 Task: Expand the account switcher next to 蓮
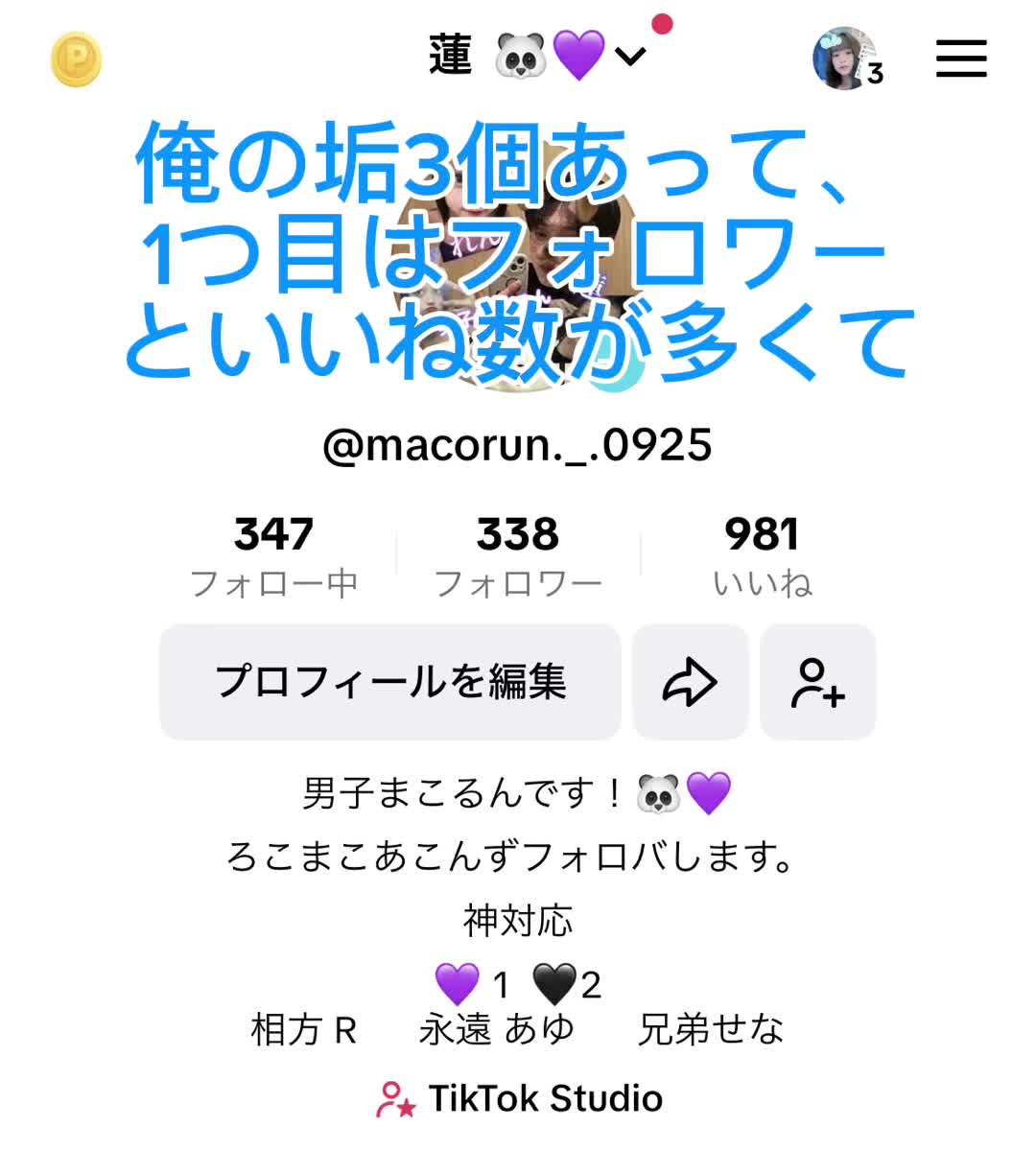pyautogui.click(x=630, y=58)
